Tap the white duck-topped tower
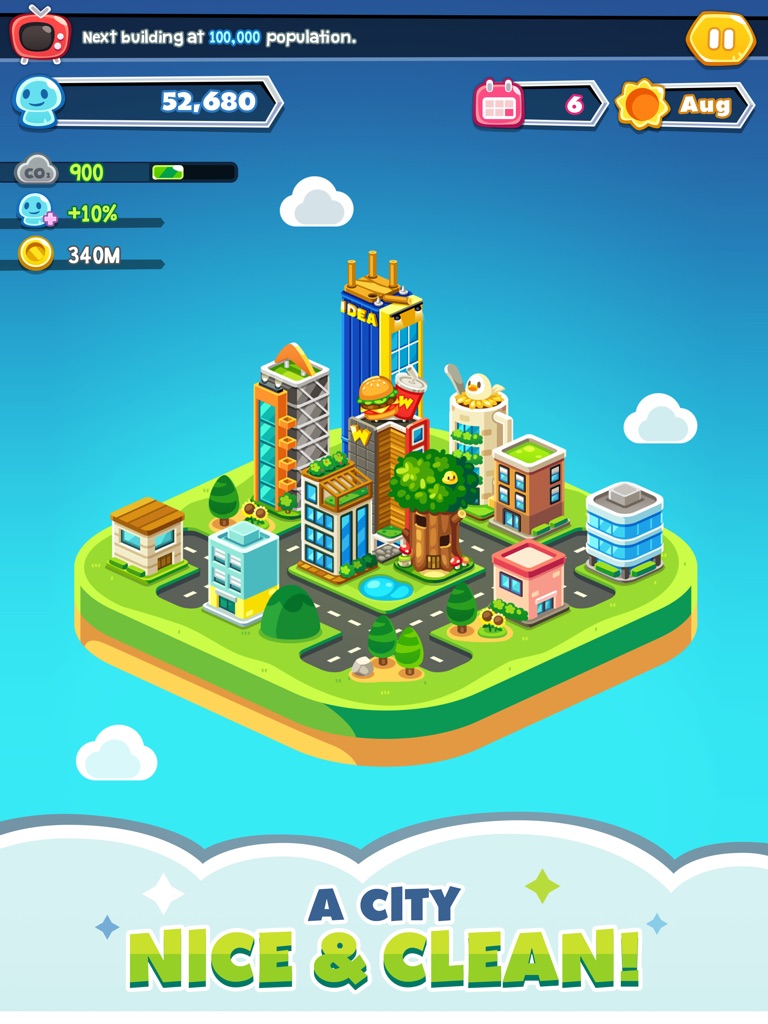 pyautogui.click(x=480, y=400)
